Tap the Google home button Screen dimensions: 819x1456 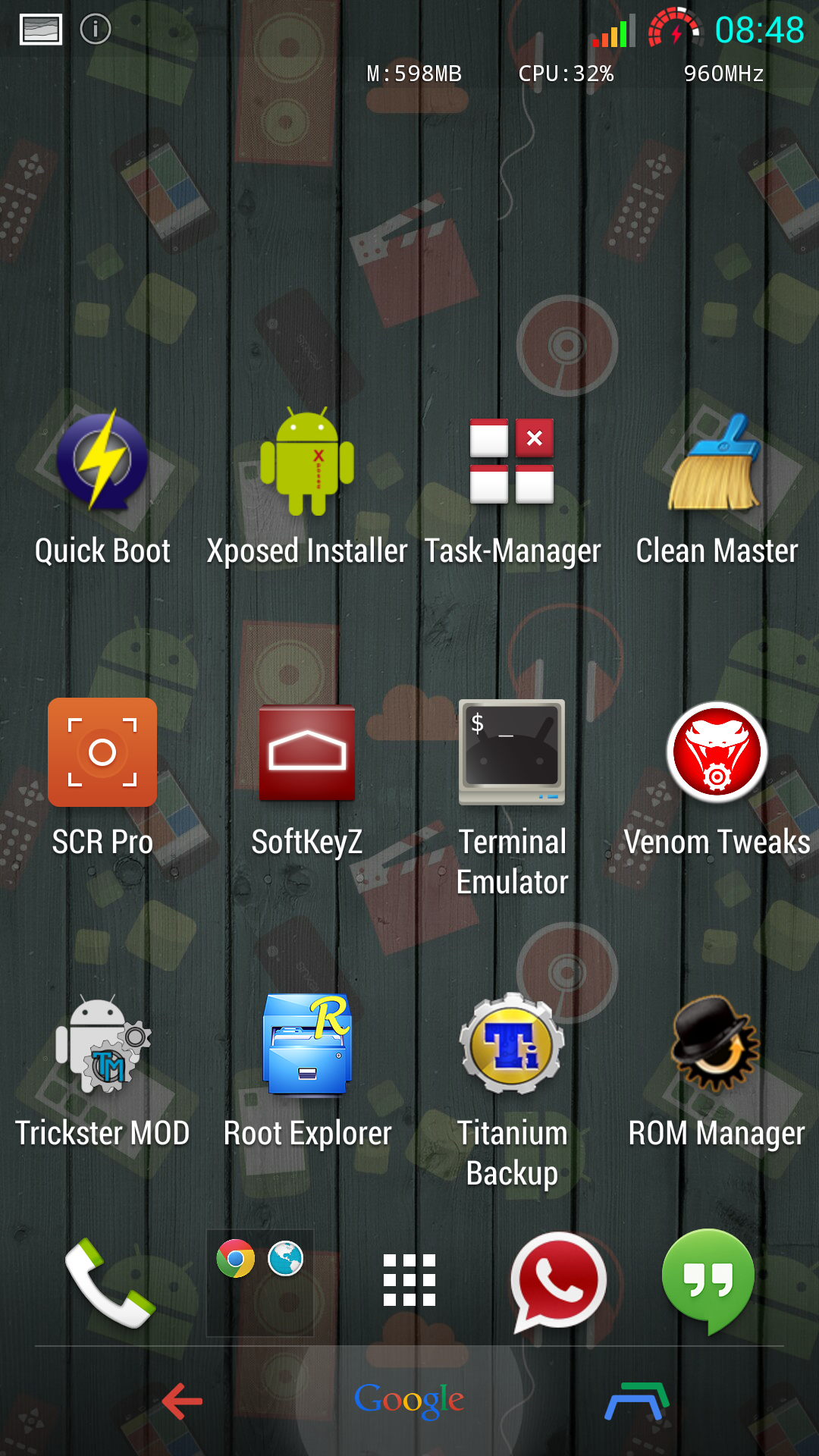409,1399
